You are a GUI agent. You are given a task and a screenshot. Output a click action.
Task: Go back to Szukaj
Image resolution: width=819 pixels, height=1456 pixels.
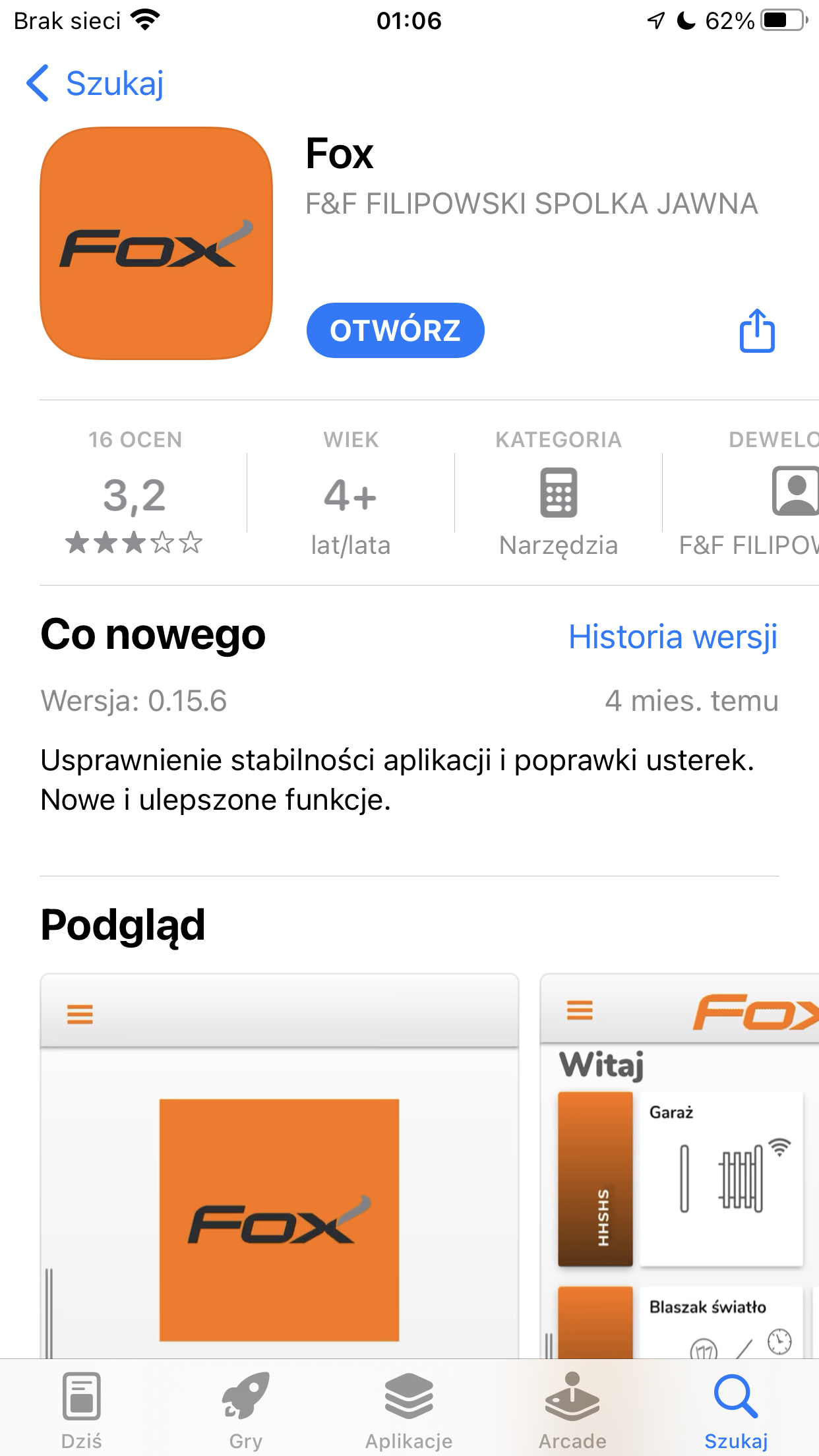[95, 83]
